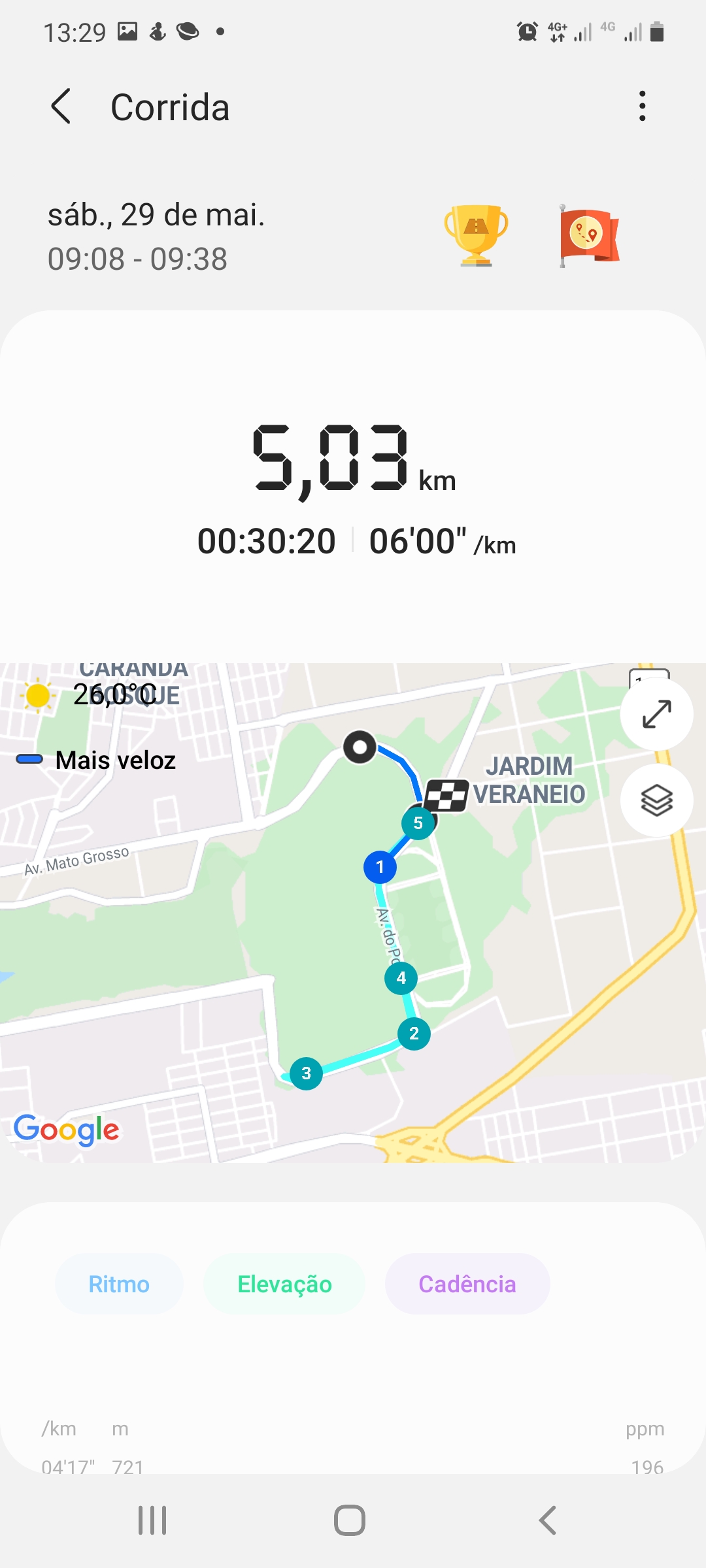
Task: Select the Cadência chip
Action: 467,1284
